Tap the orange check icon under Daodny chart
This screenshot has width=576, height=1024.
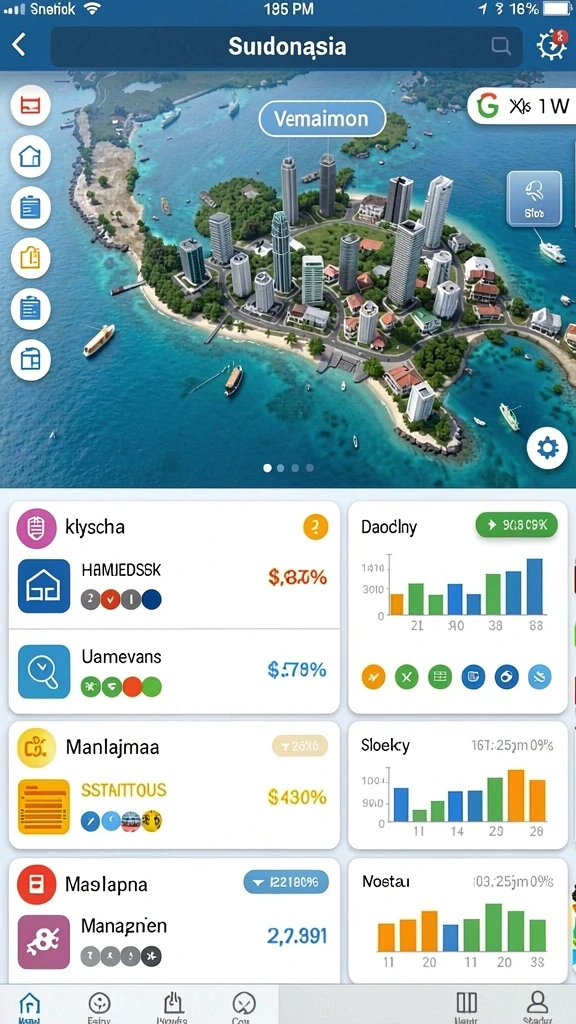[x=373, y=677]
